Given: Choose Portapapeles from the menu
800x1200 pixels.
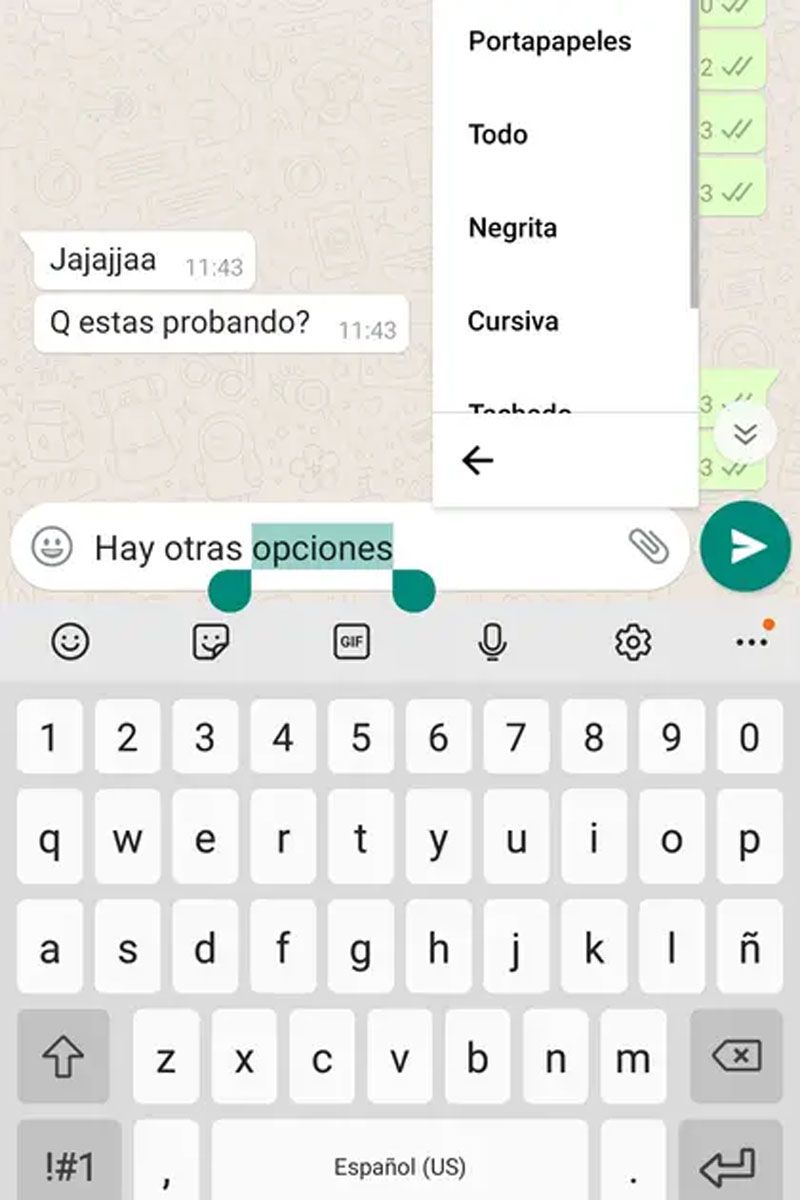Looking at the screenshot, I should pyautogui.click(x=550, y=42).
